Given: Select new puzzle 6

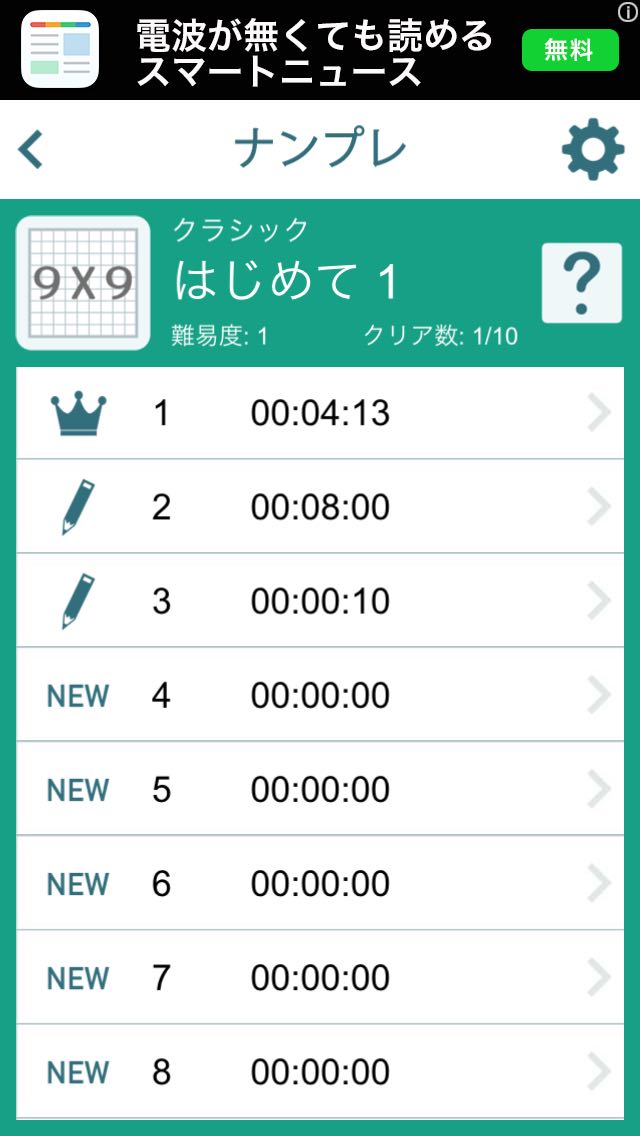Looking at the screenshot, I should [320, 883].
